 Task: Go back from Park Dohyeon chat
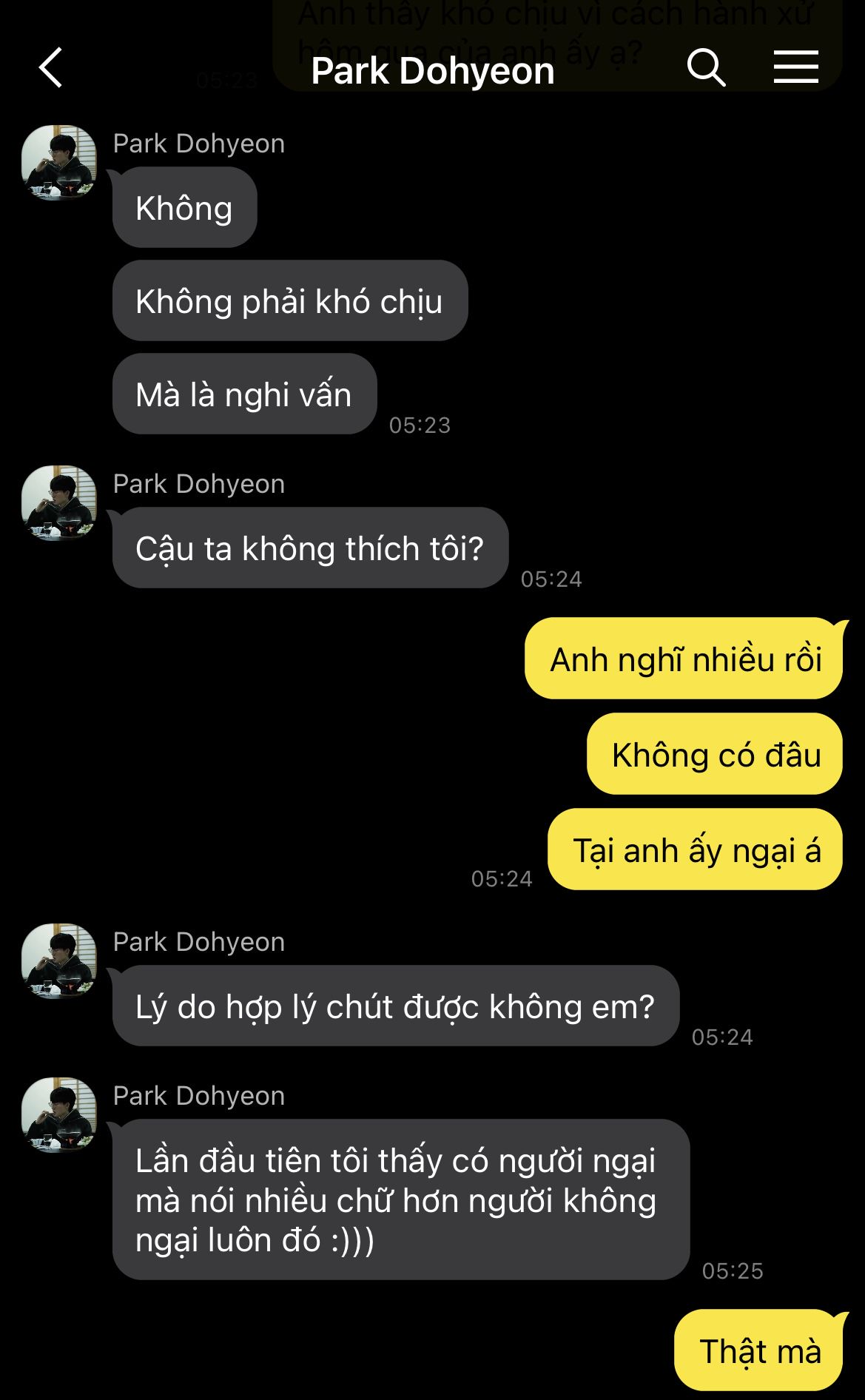click(x=50, y=69)
